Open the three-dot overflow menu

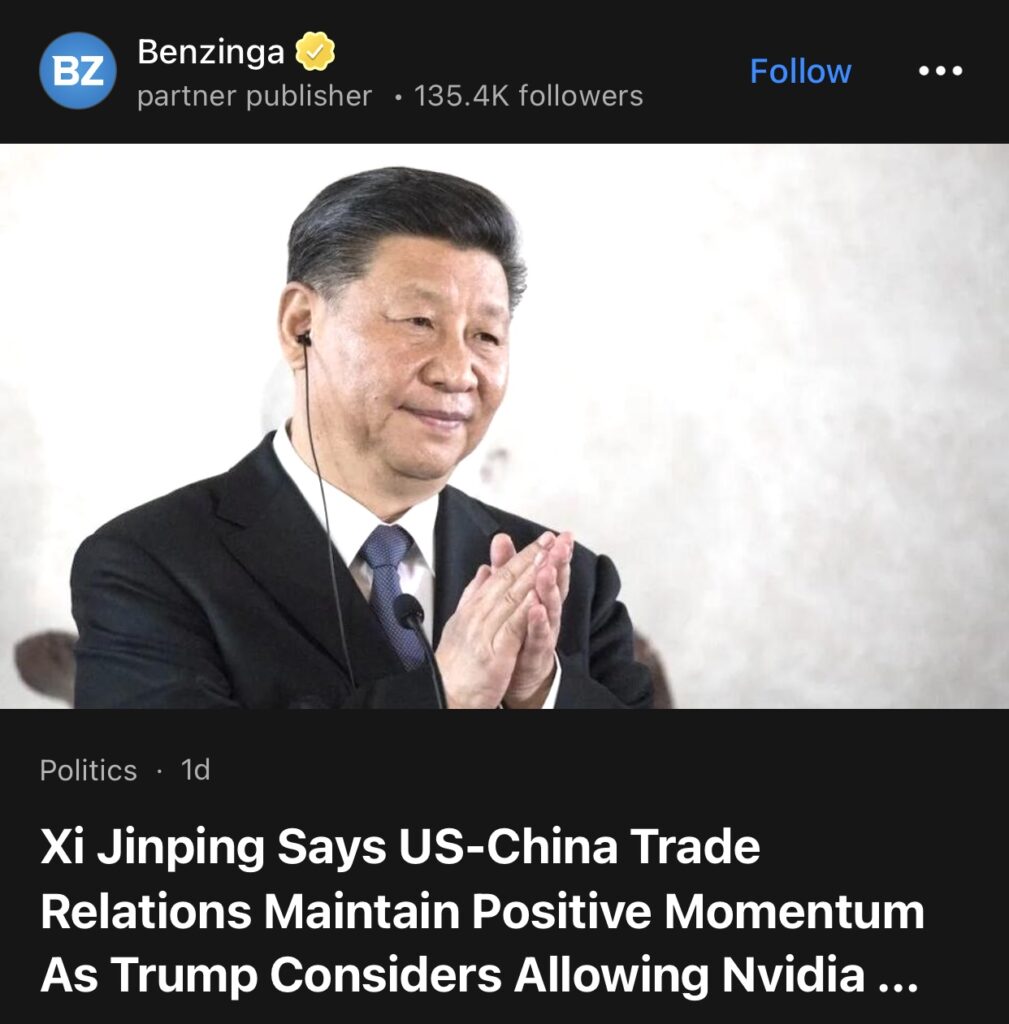click(x=940, y=71)
